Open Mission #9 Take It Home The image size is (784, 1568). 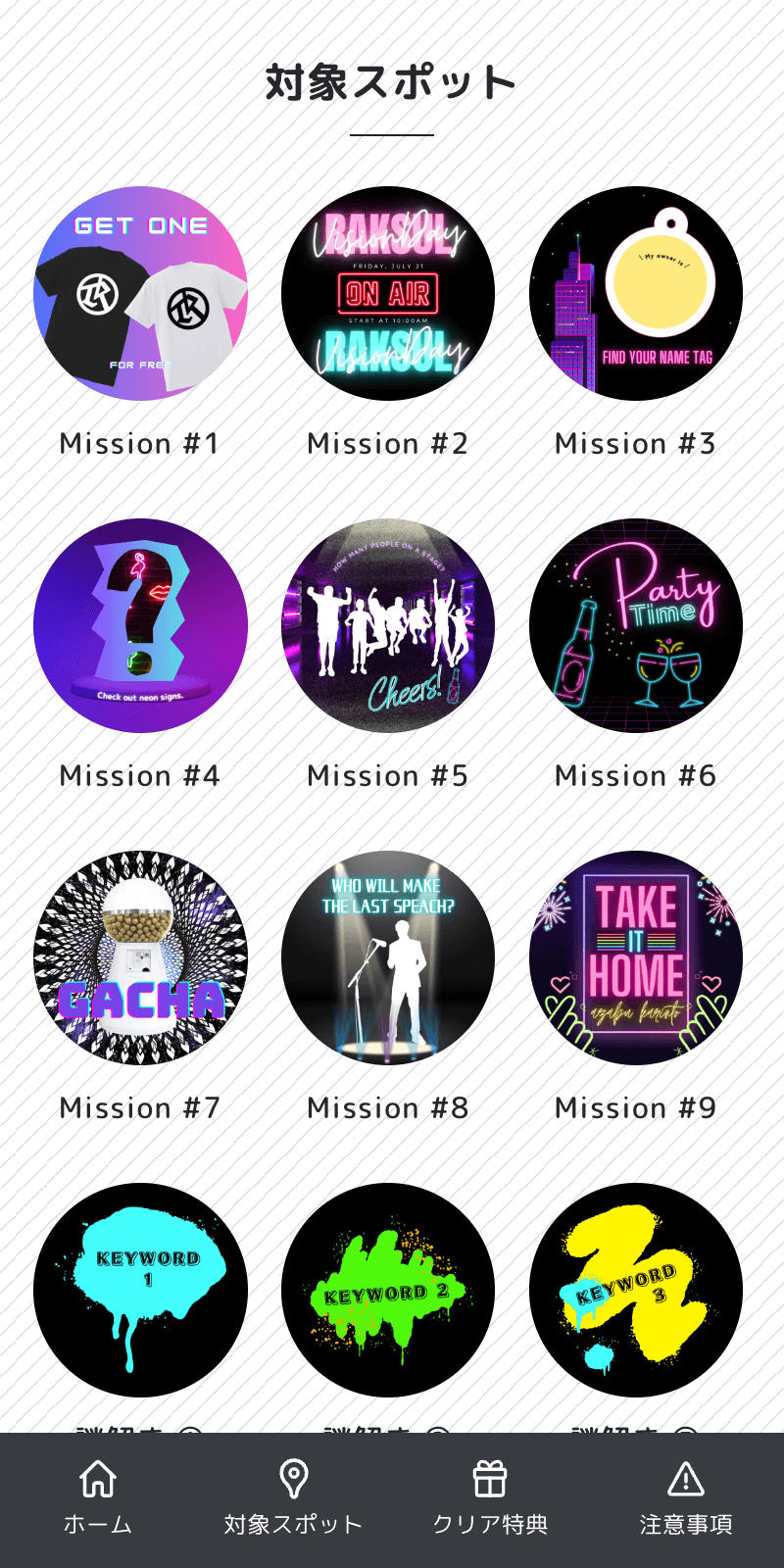(x=636, y=957)
